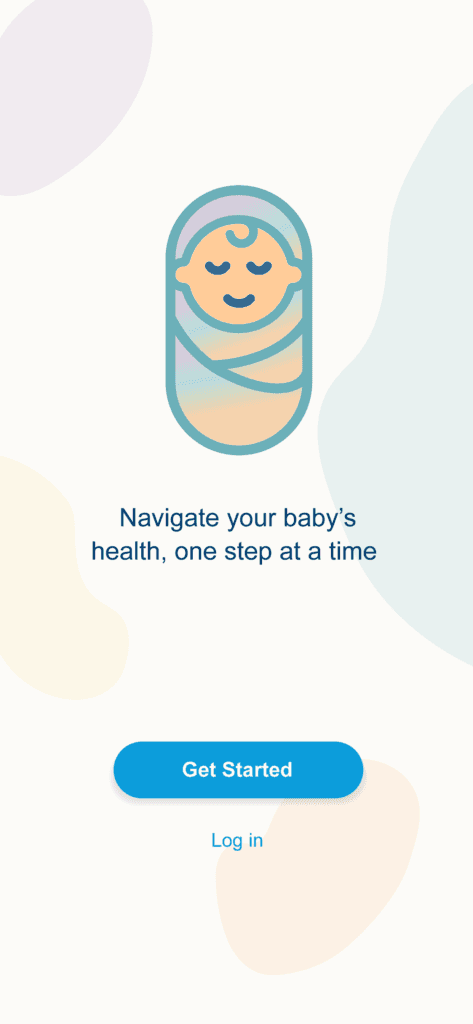Tap the Get Started button
Screen dimensions: 473x1024
pyautogui.click(x=238, y=769)
